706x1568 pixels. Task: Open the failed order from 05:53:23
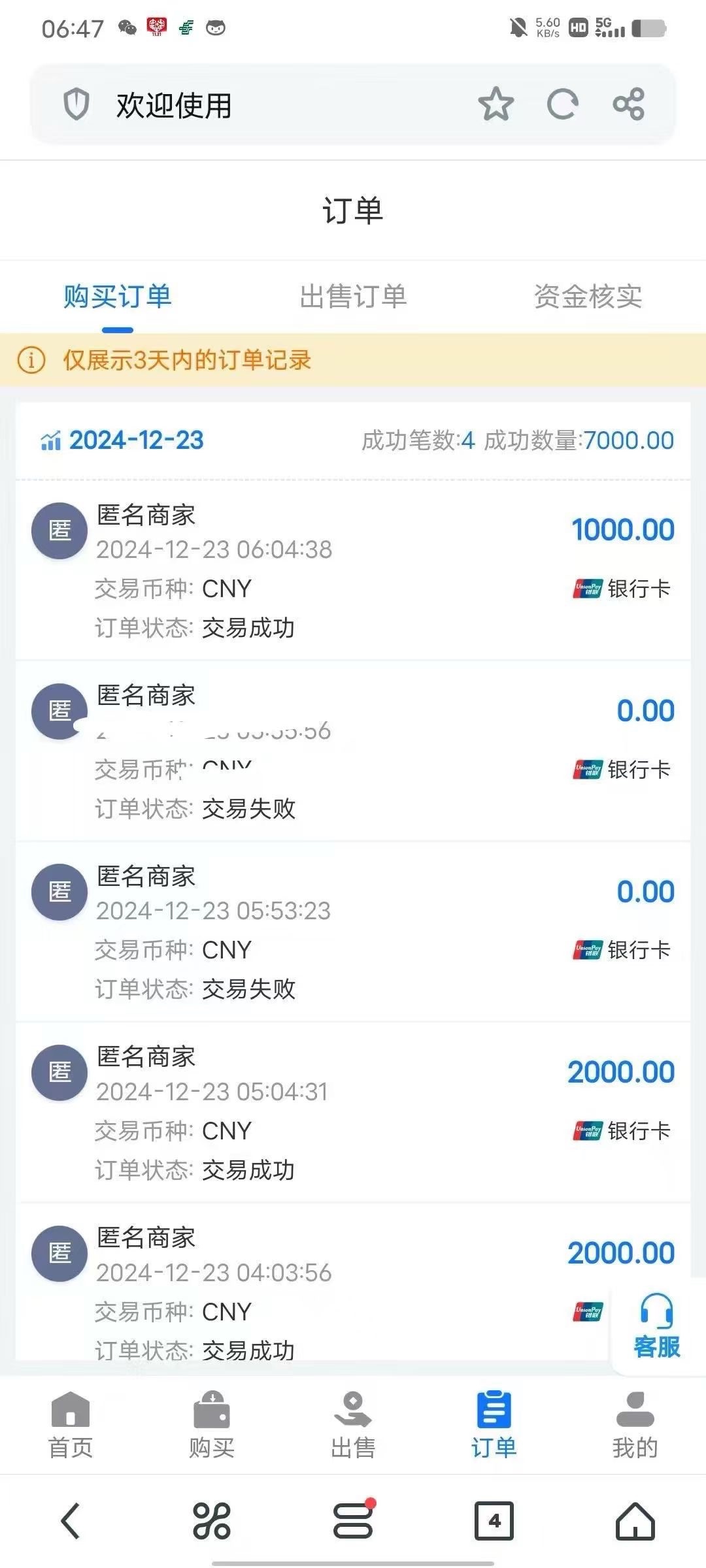point(353,932)
